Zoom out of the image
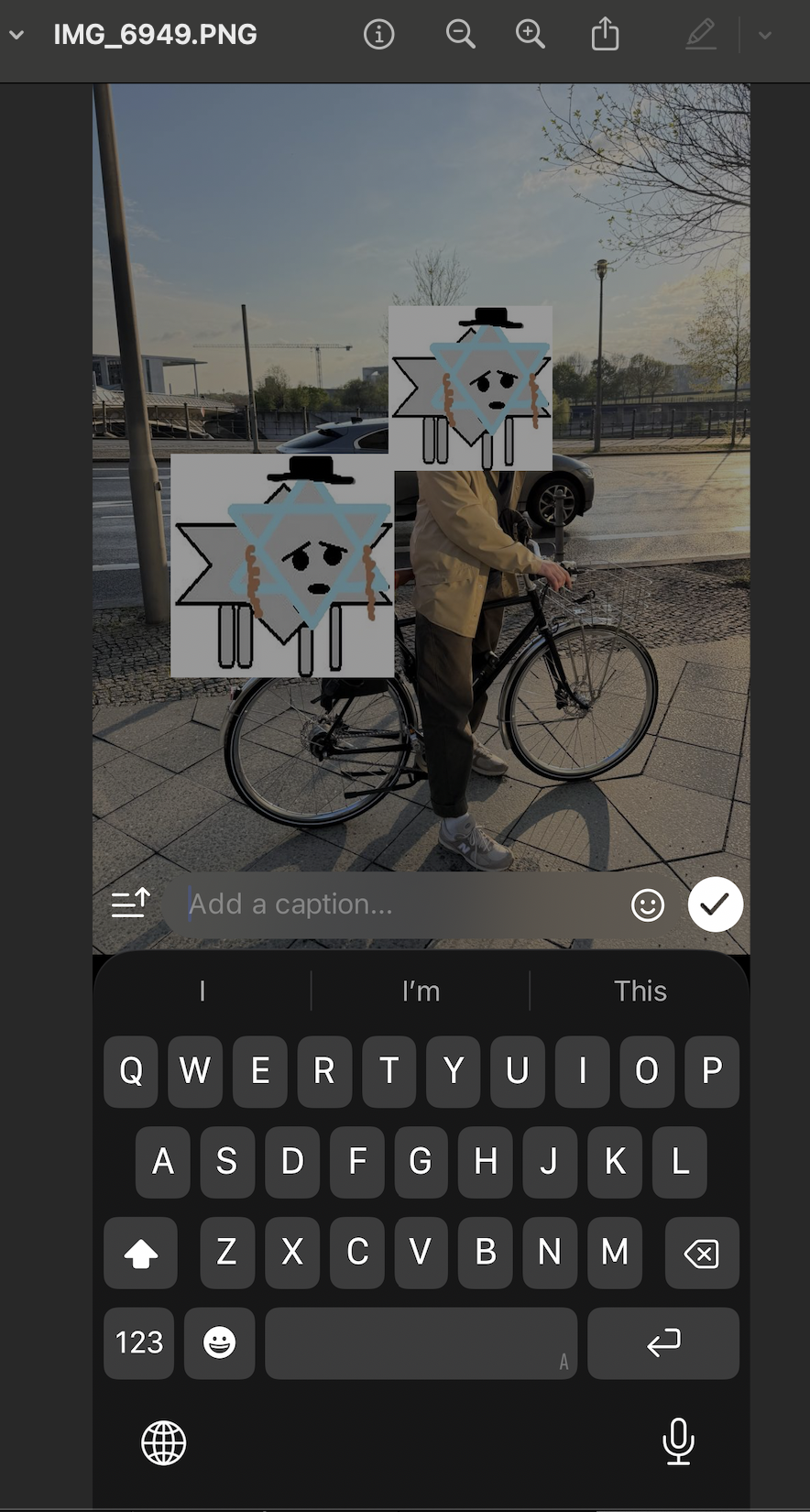Screen dimensions: 810x1512 tap(460, 35)
